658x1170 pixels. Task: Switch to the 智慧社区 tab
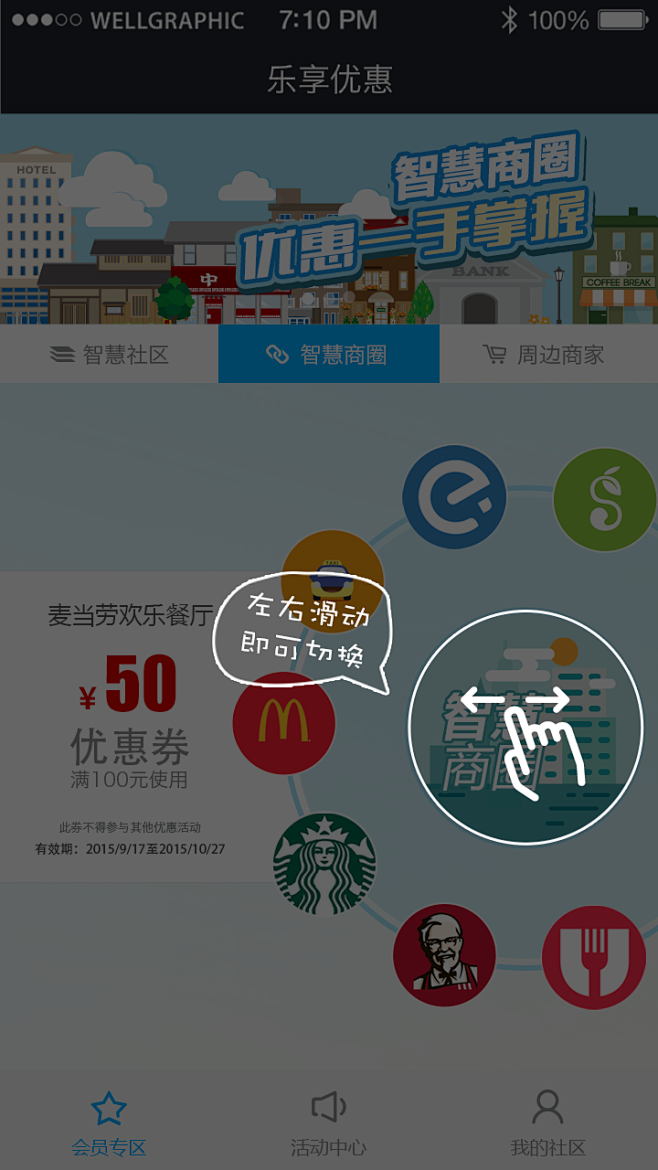109,354
